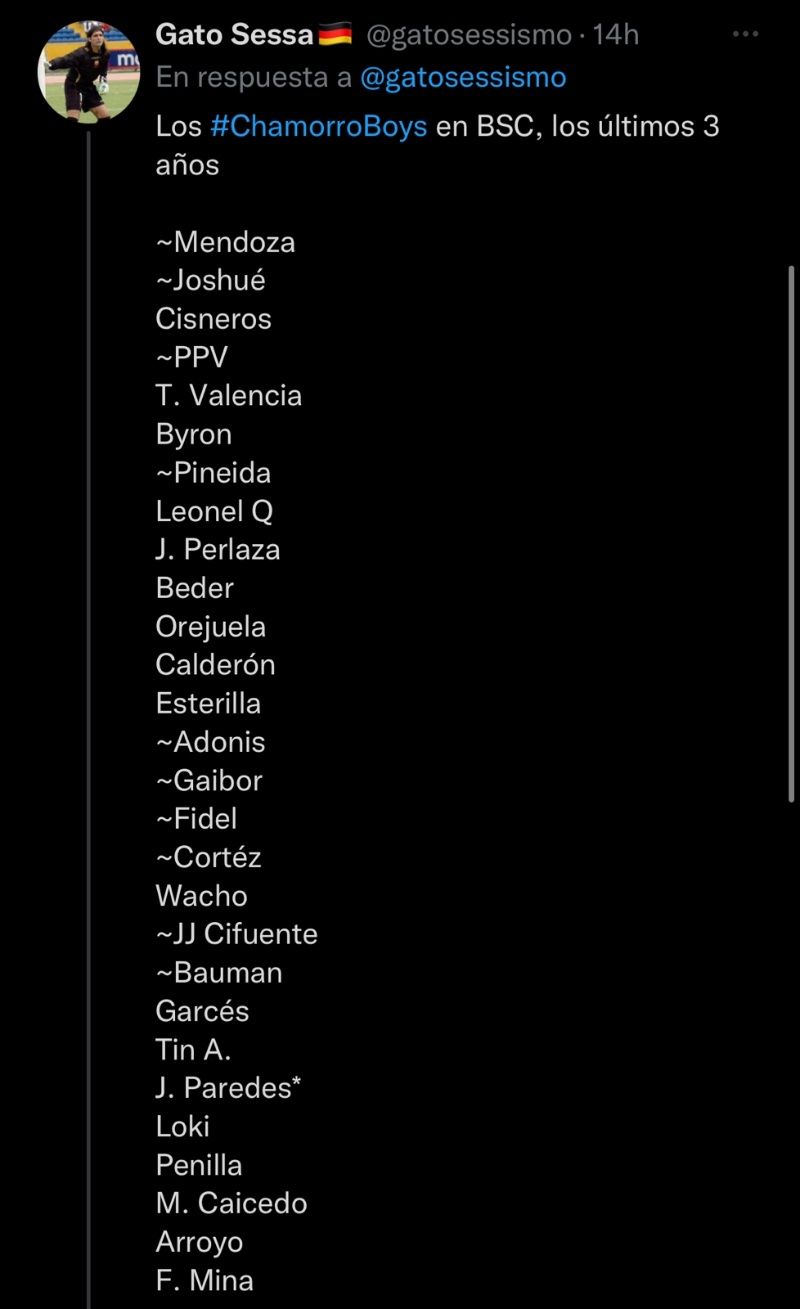Open Gato Sessa's profile picture
800x1309 pixels.
point(88,72)
